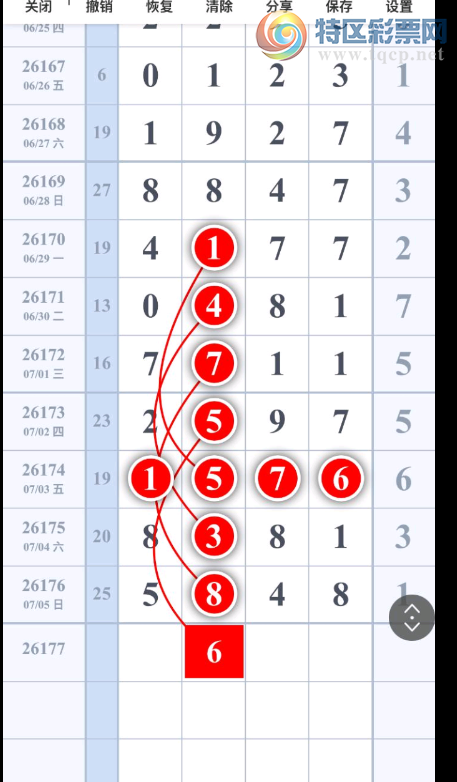Save the marked chart with 保存
The height and width of the screenshot is (782, 457).
point(339,7)
